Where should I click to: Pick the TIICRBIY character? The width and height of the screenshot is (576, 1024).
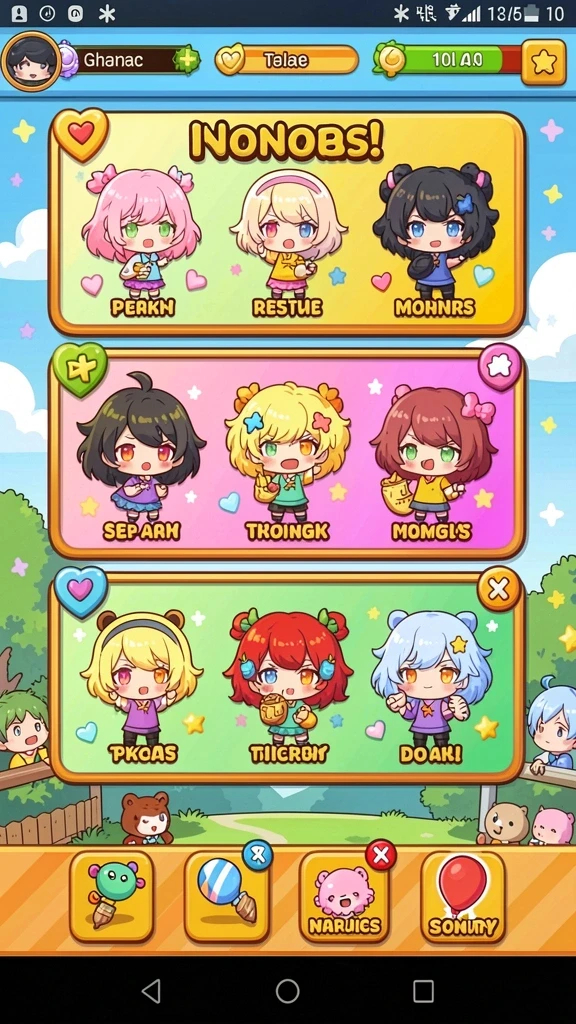(288, 687)
